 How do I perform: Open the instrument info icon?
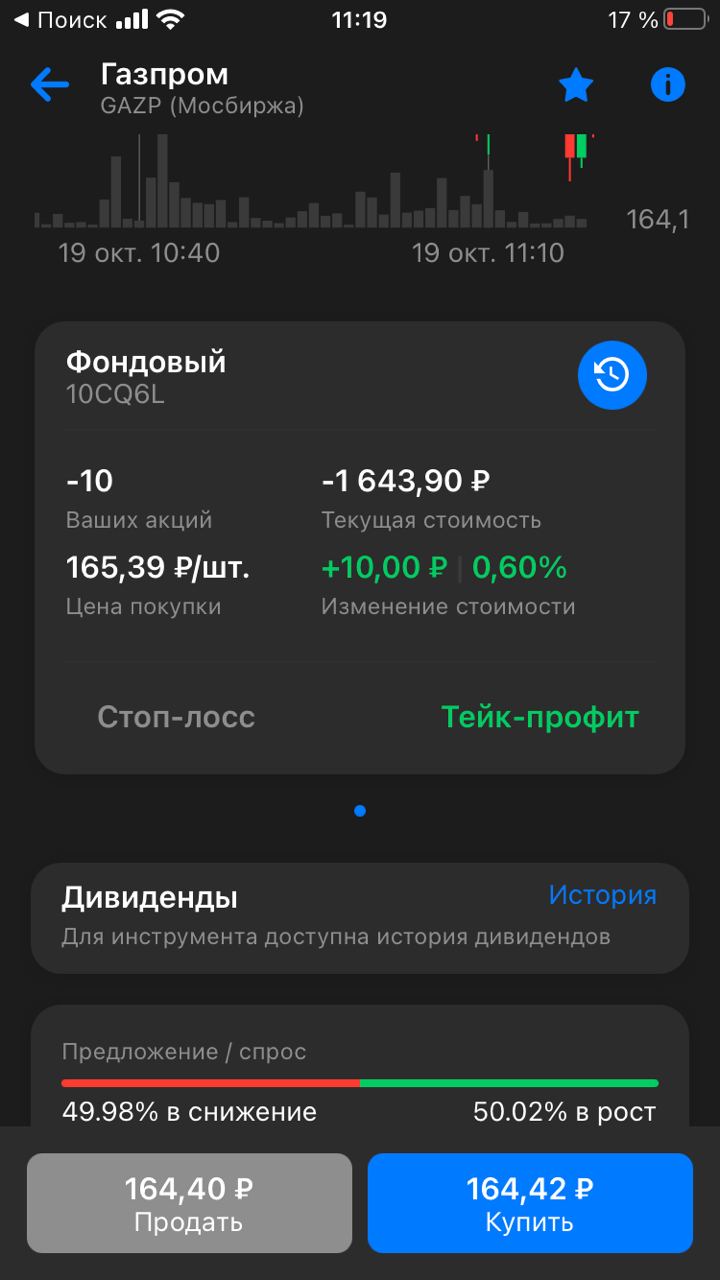tap(668, 86)
